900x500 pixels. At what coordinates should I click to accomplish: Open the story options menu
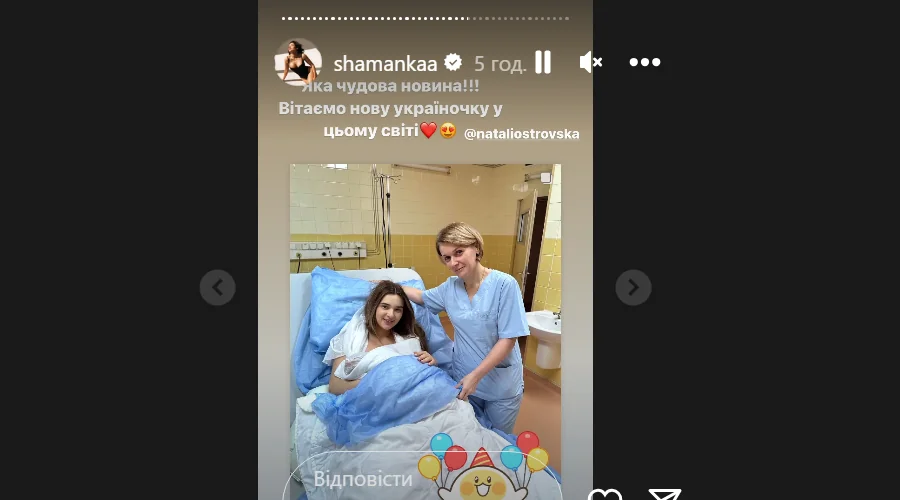(x=645, y=63)
